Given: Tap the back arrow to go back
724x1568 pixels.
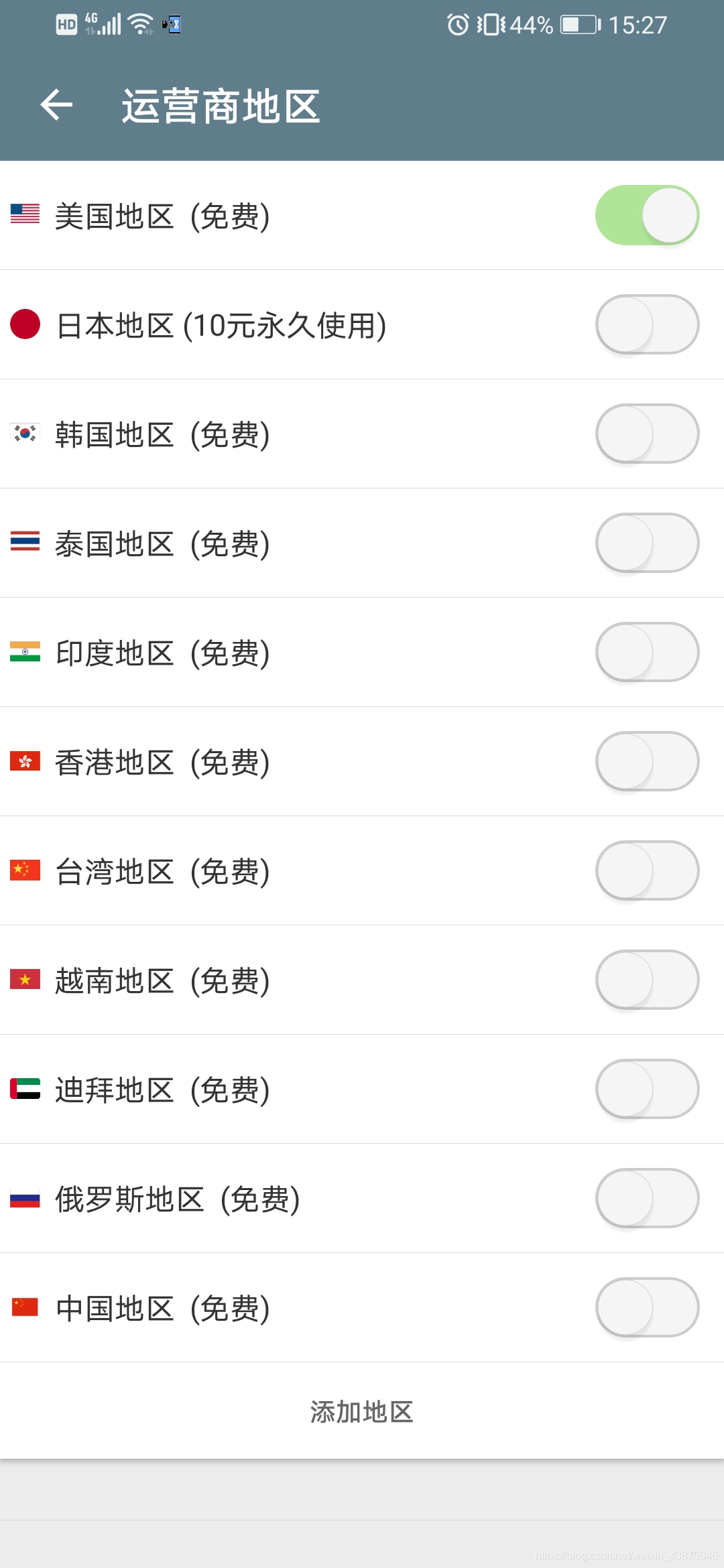Looking at the screenshot, I should pyautogui.click(x=56, y=105).
